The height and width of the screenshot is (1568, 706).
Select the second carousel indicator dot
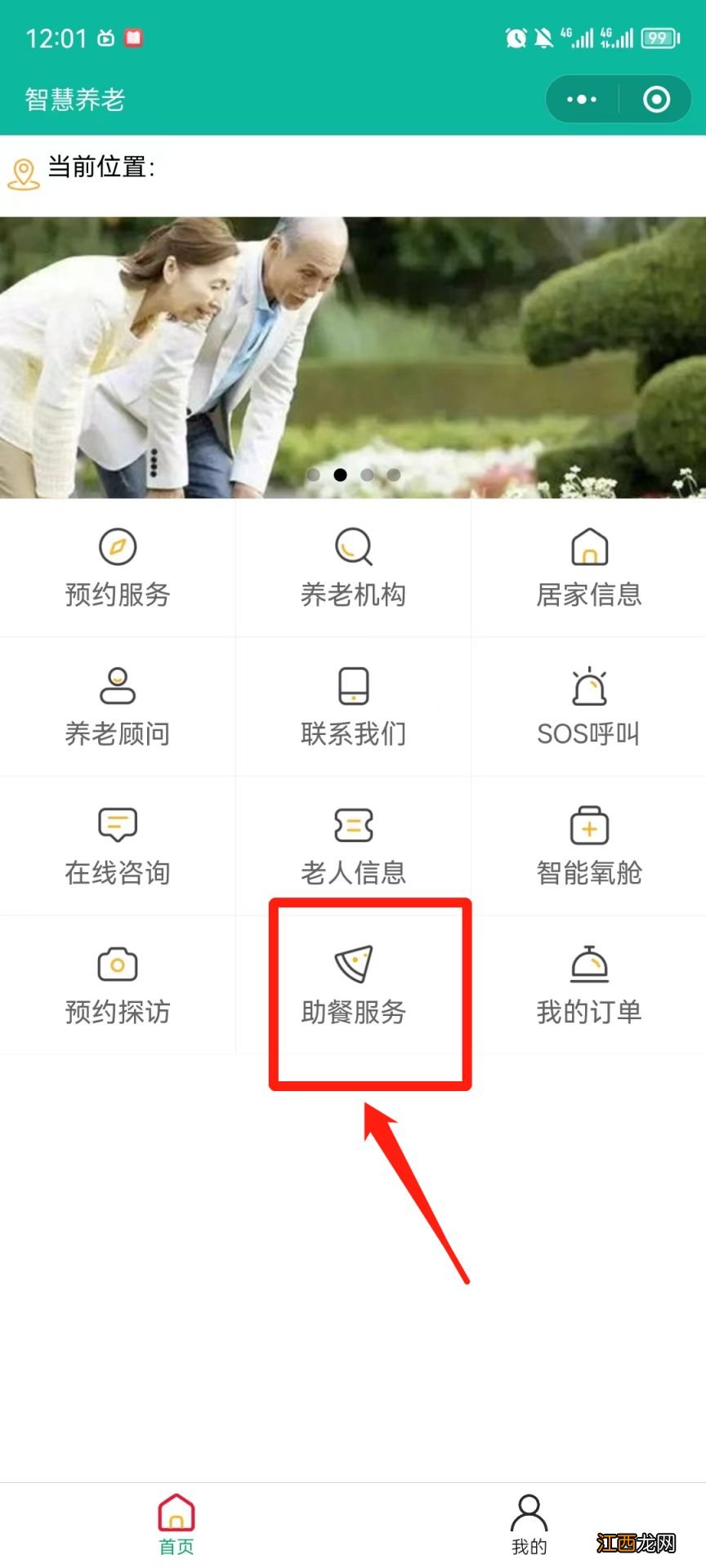point(341,474)
